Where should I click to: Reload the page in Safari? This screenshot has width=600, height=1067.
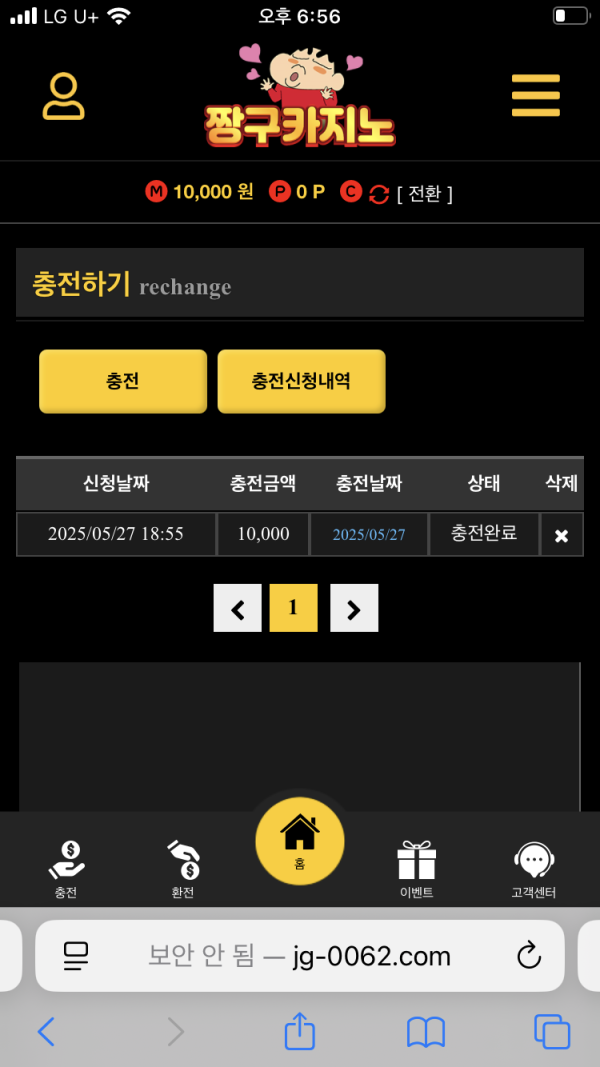tap(529, 956)
